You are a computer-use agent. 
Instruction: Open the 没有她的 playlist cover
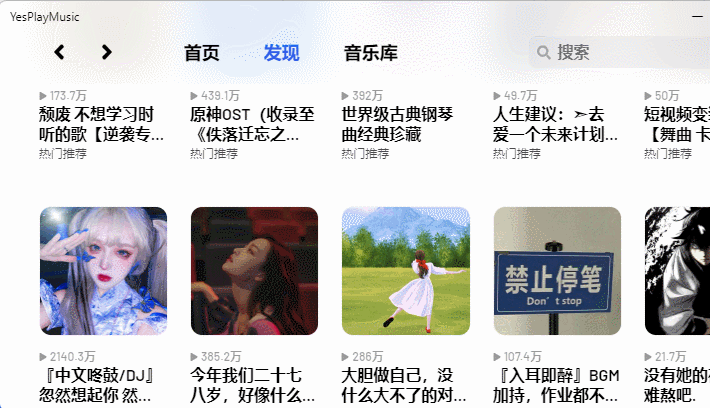point(677,271)
